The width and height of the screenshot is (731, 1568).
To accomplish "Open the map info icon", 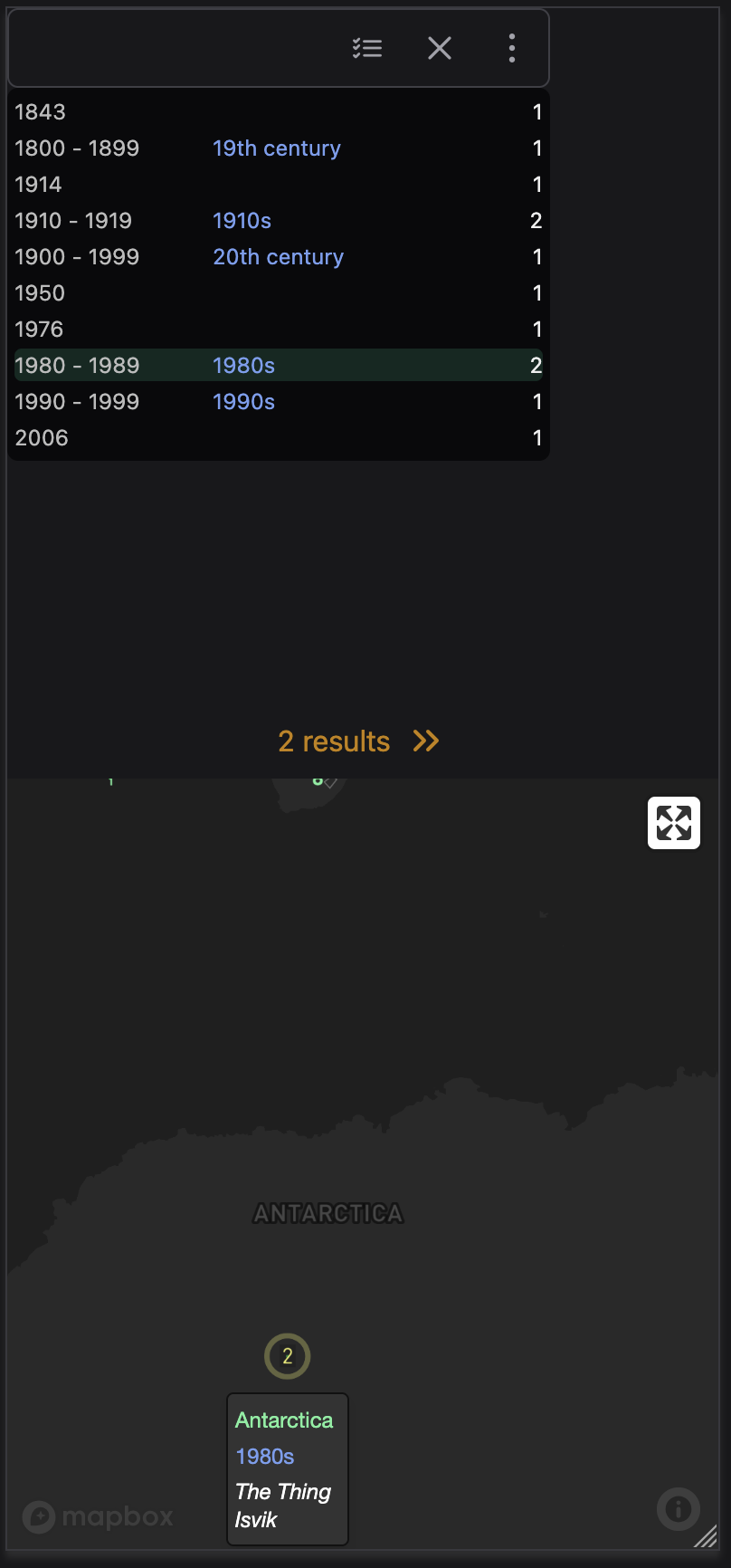I will (x=678, y=1509).
